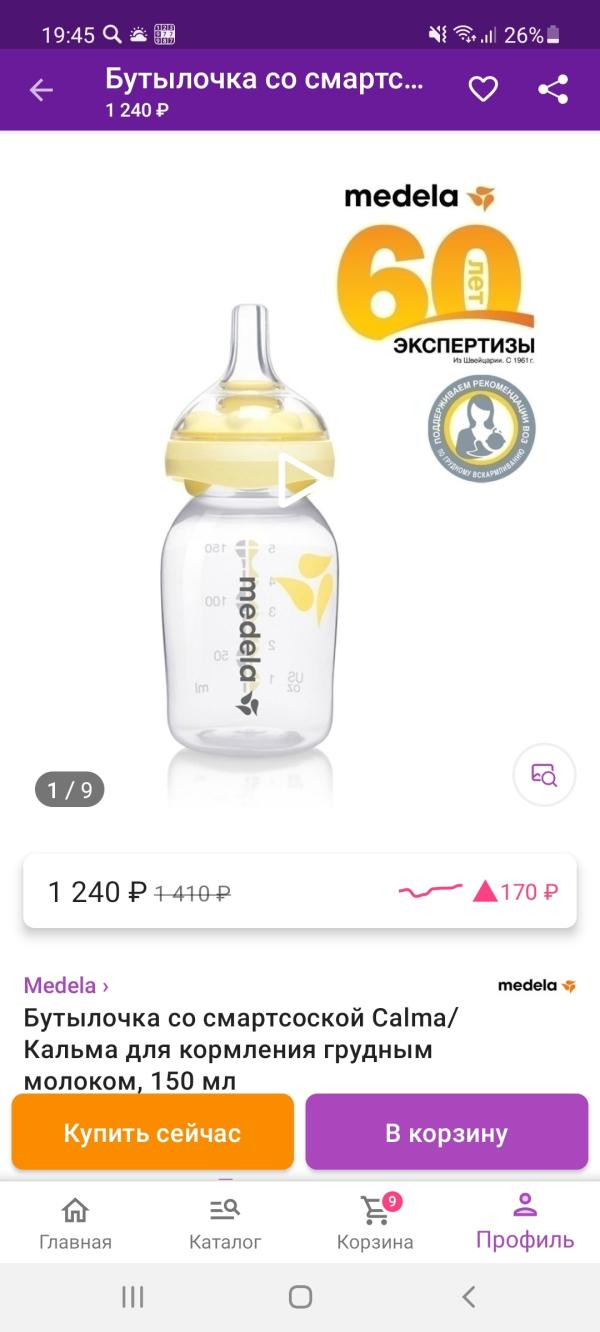Go to the phone home screen
This screenshot has height=1332, width=600.
click(x=300, y=1297)
